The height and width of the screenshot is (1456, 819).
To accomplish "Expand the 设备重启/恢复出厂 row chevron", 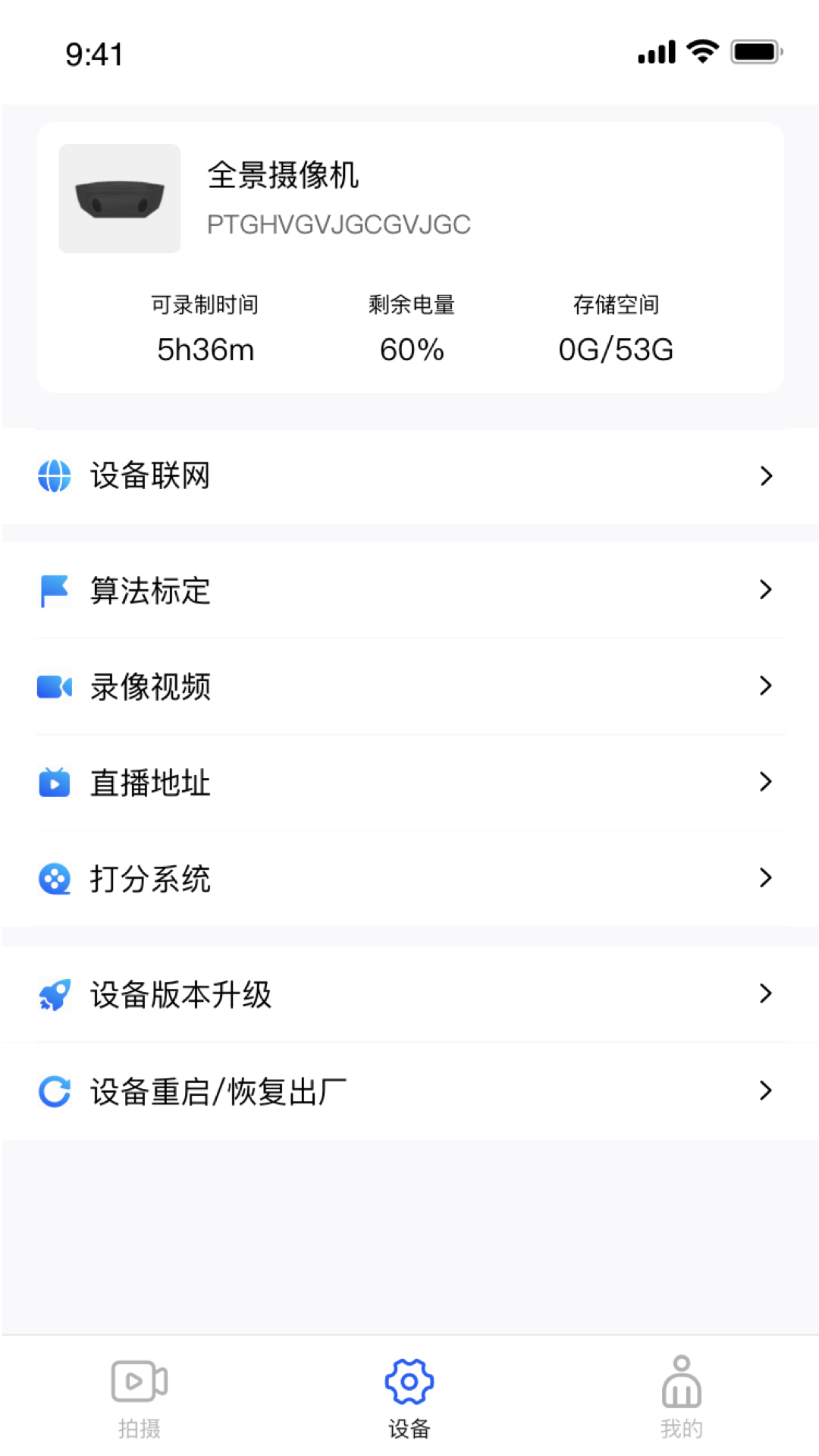I will tap(764, 1090).
